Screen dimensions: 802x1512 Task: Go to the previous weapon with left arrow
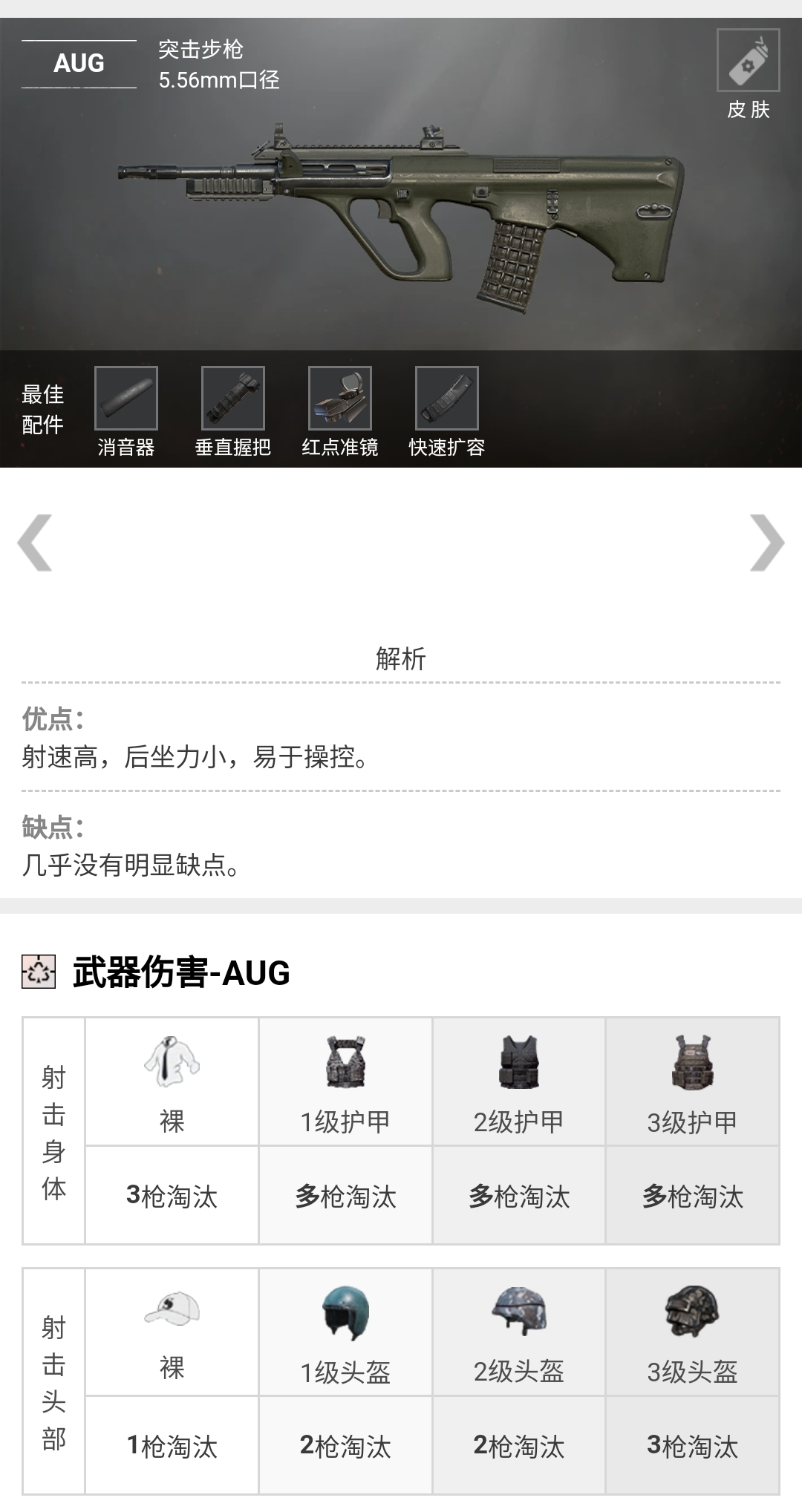34,543
